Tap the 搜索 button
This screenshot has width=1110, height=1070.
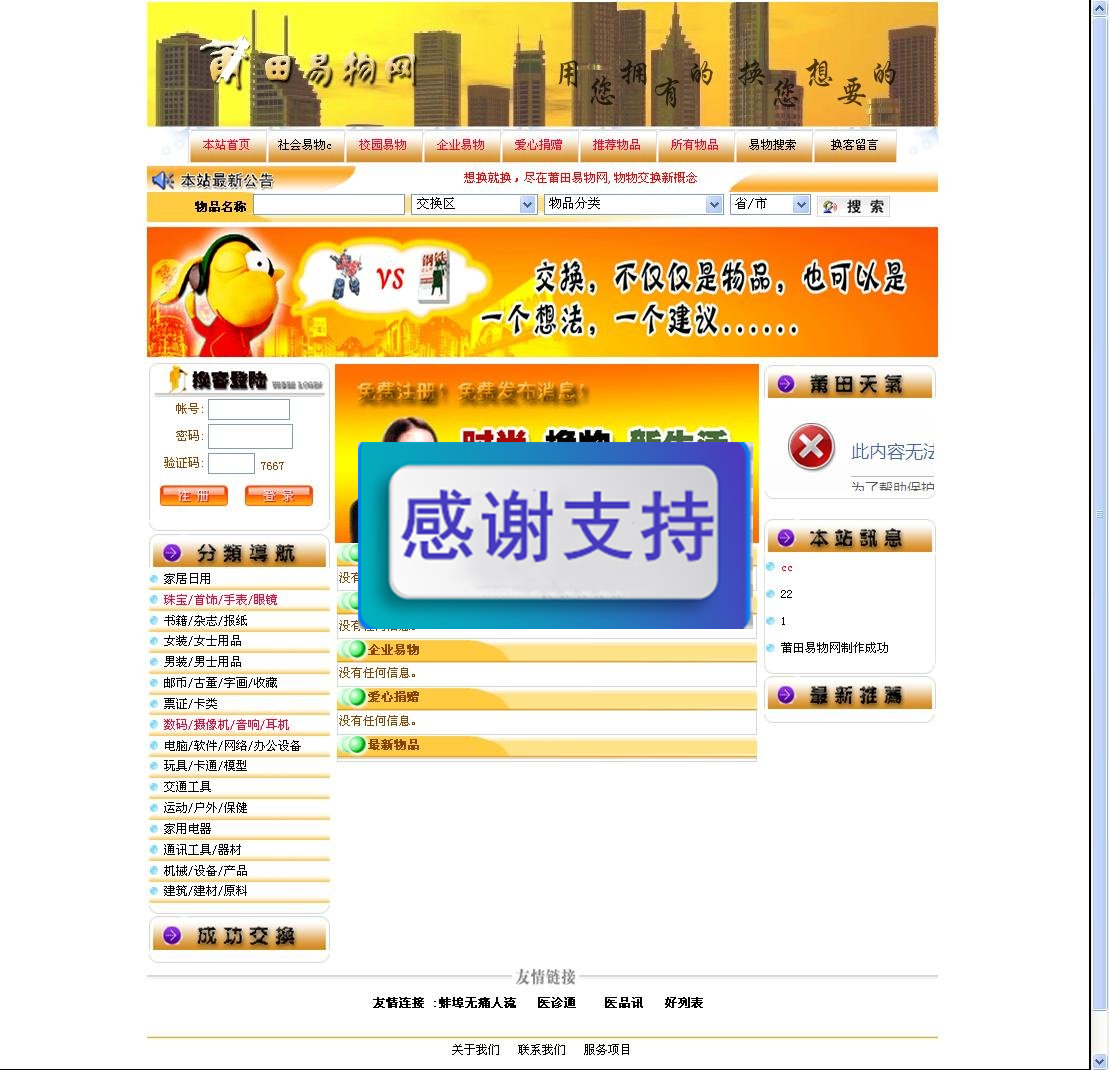pos(853,206)
